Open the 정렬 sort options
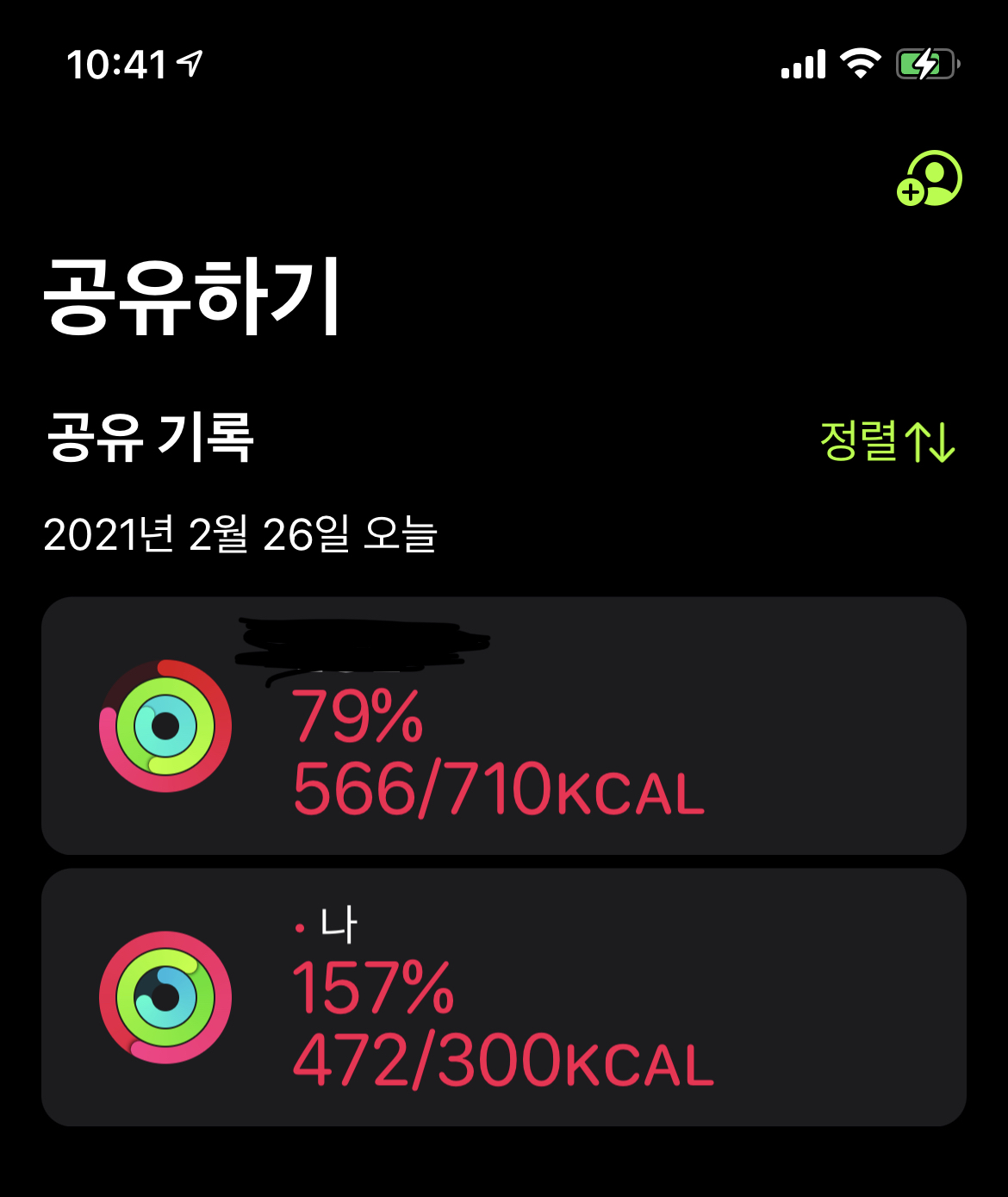The width and height of the screenshot is (1008, 1197). click(887, 441)
